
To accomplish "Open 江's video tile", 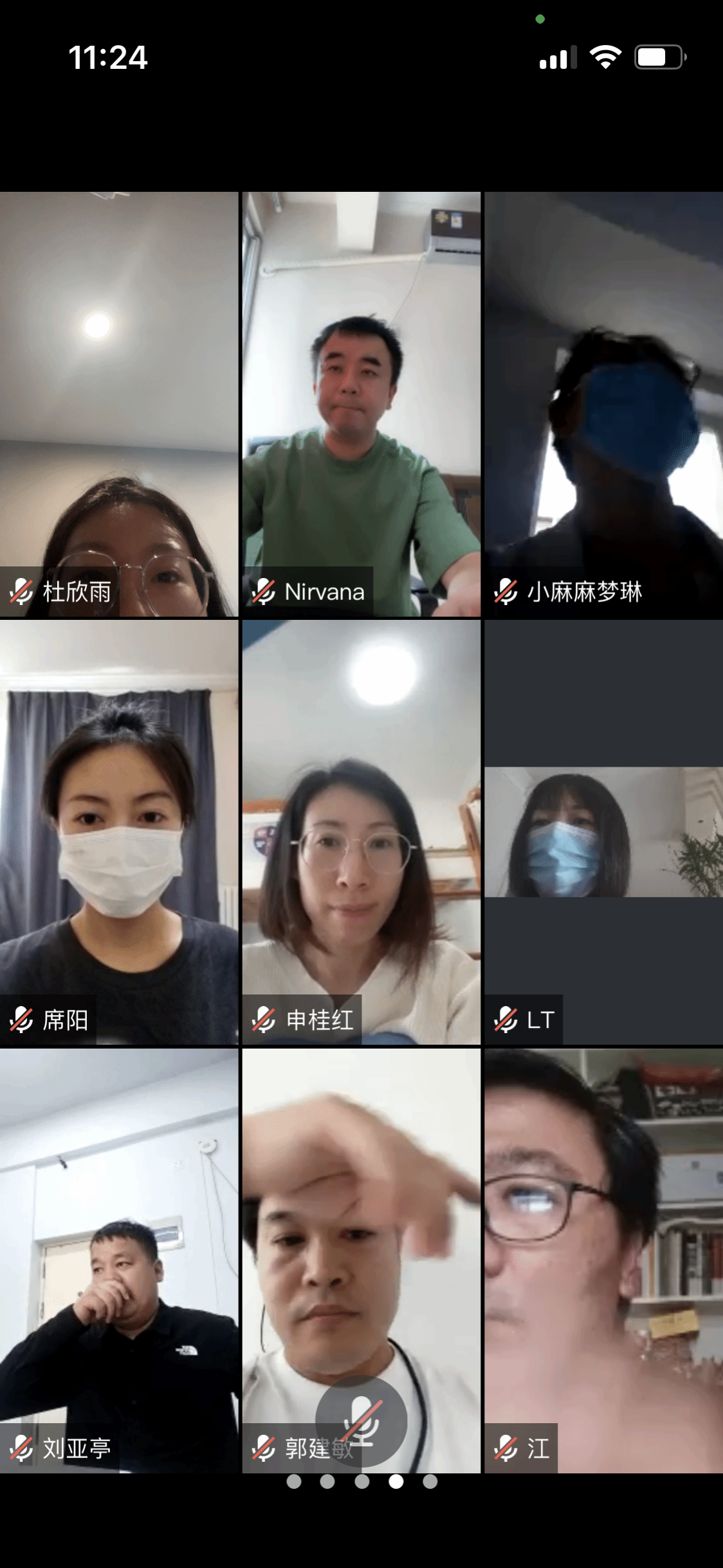I will pos(603,1260).
